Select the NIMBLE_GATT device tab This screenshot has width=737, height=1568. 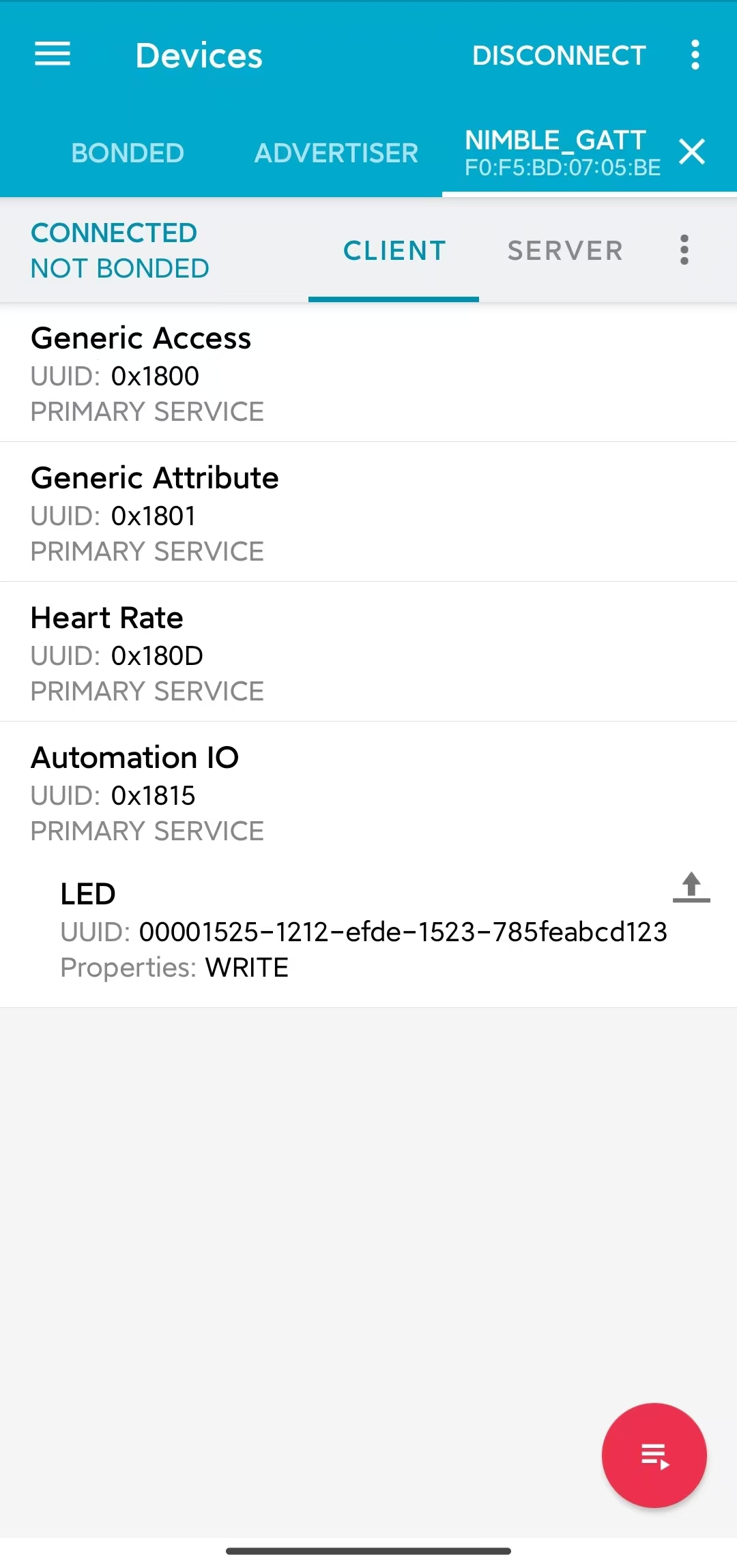tap(555, 151)
